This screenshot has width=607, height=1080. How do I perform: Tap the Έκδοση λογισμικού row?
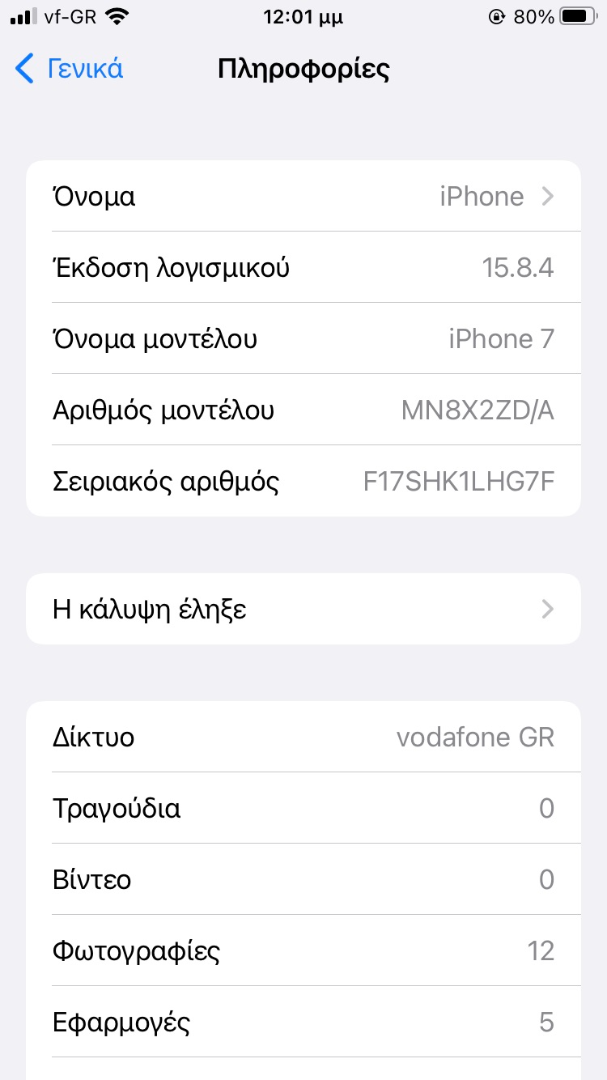[x=303, y=267]
